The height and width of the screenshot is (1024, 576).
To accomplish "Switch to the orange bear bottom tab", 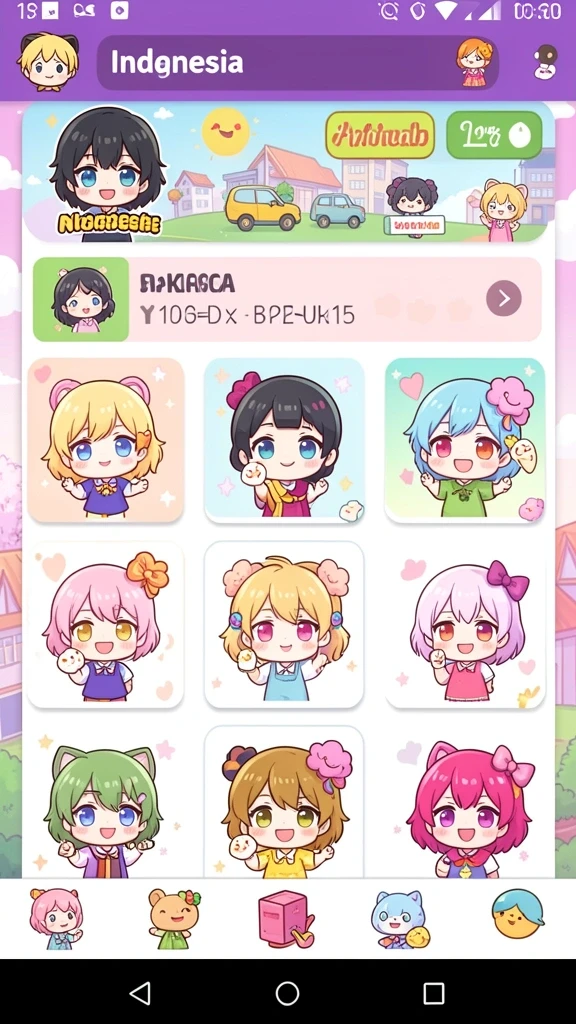I will pos(174,918).
